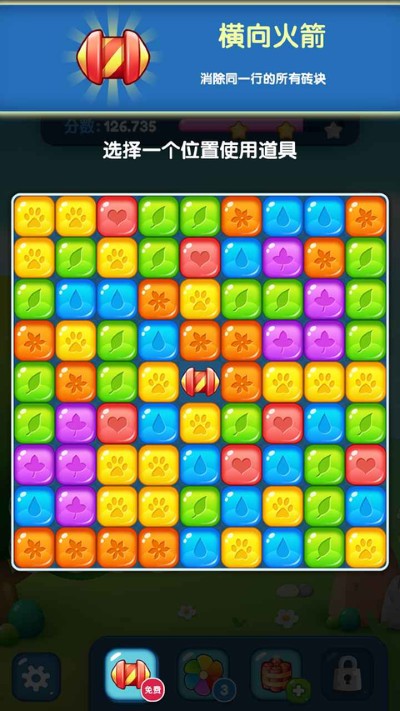Image resolution: width=400 pixels, height=711 pixels.
Task: Select the free horizontal rocket tool
Action: (132, 674)
